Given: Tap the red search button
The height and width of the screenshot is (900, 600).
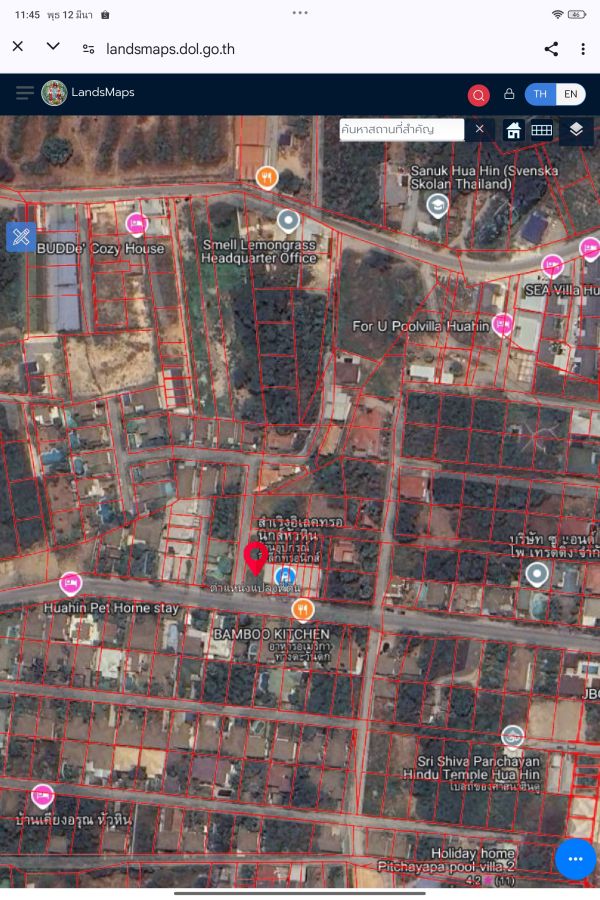Looking at the screenshot, I should [479, 95].
